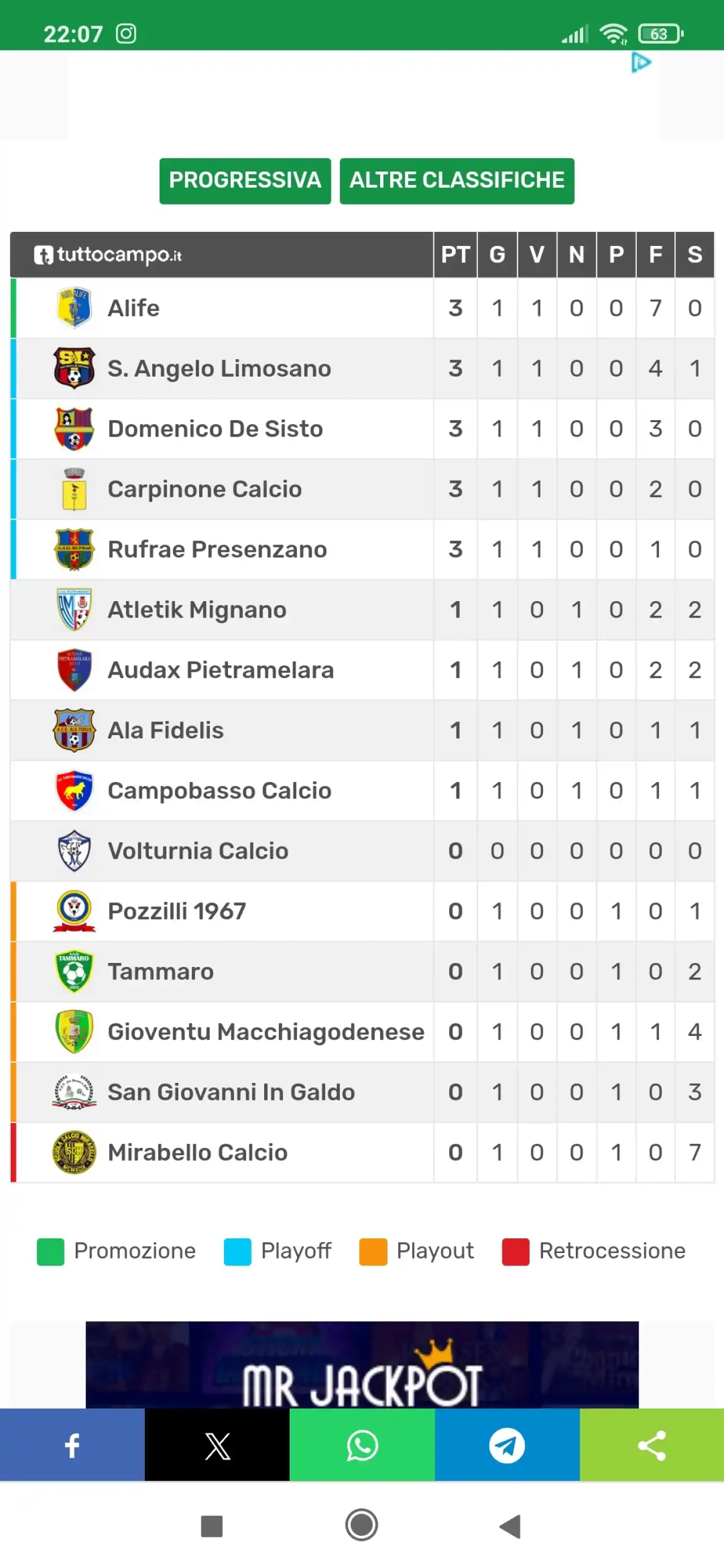Send the standings via WhatsApp

[361, 1444]
